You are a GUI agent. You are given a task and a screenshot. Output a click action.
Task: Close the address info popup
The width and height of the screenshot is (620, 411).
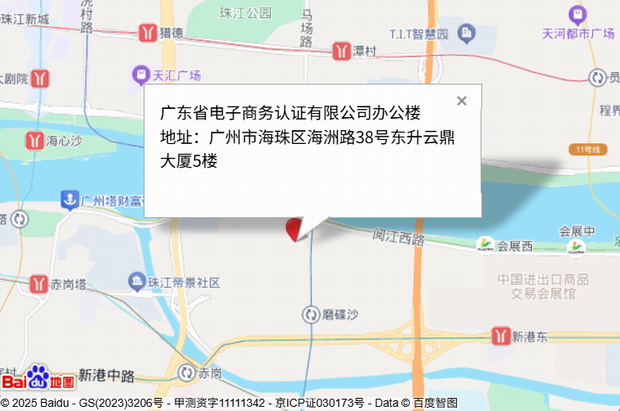click(461, 100)
